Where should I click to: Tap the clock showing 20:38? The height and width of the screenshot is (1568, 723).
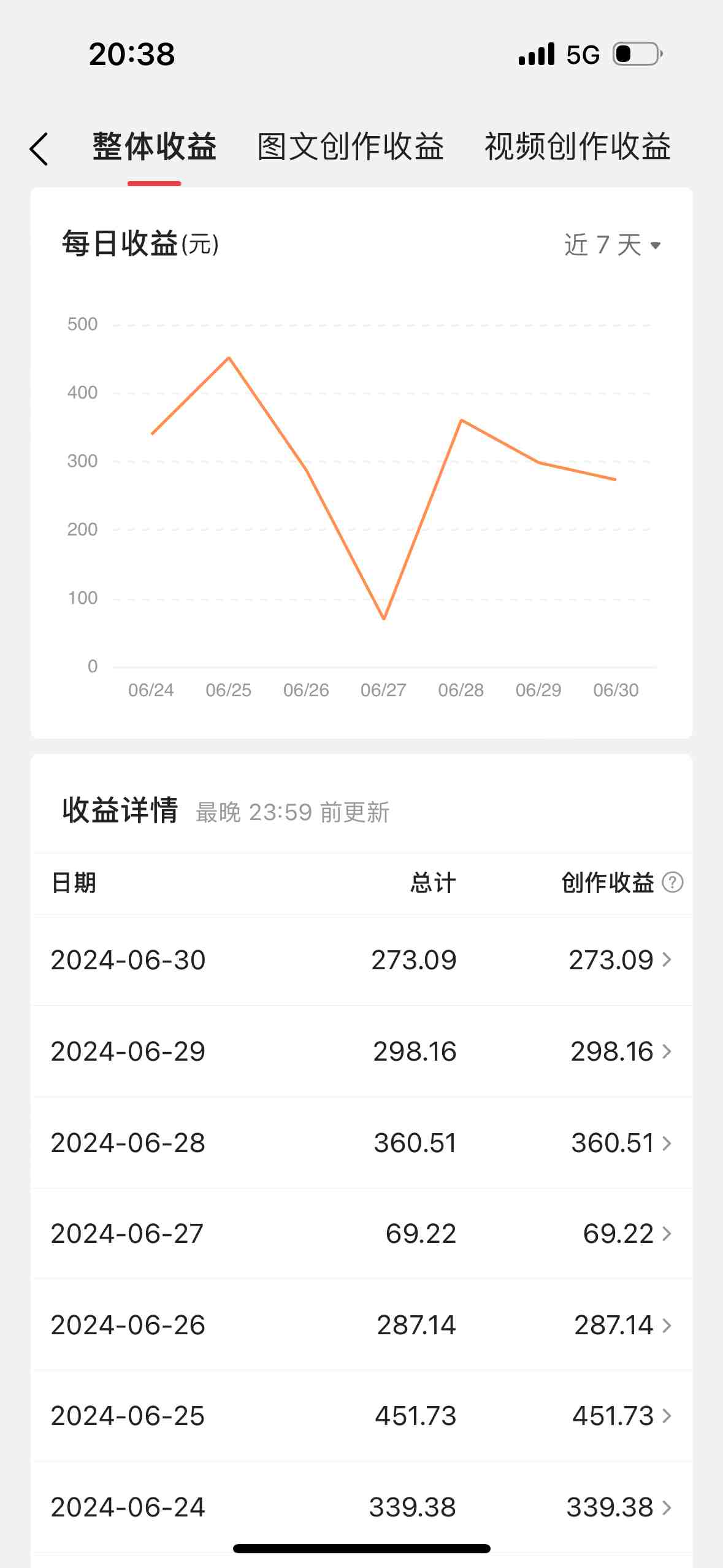pos(131,54)
